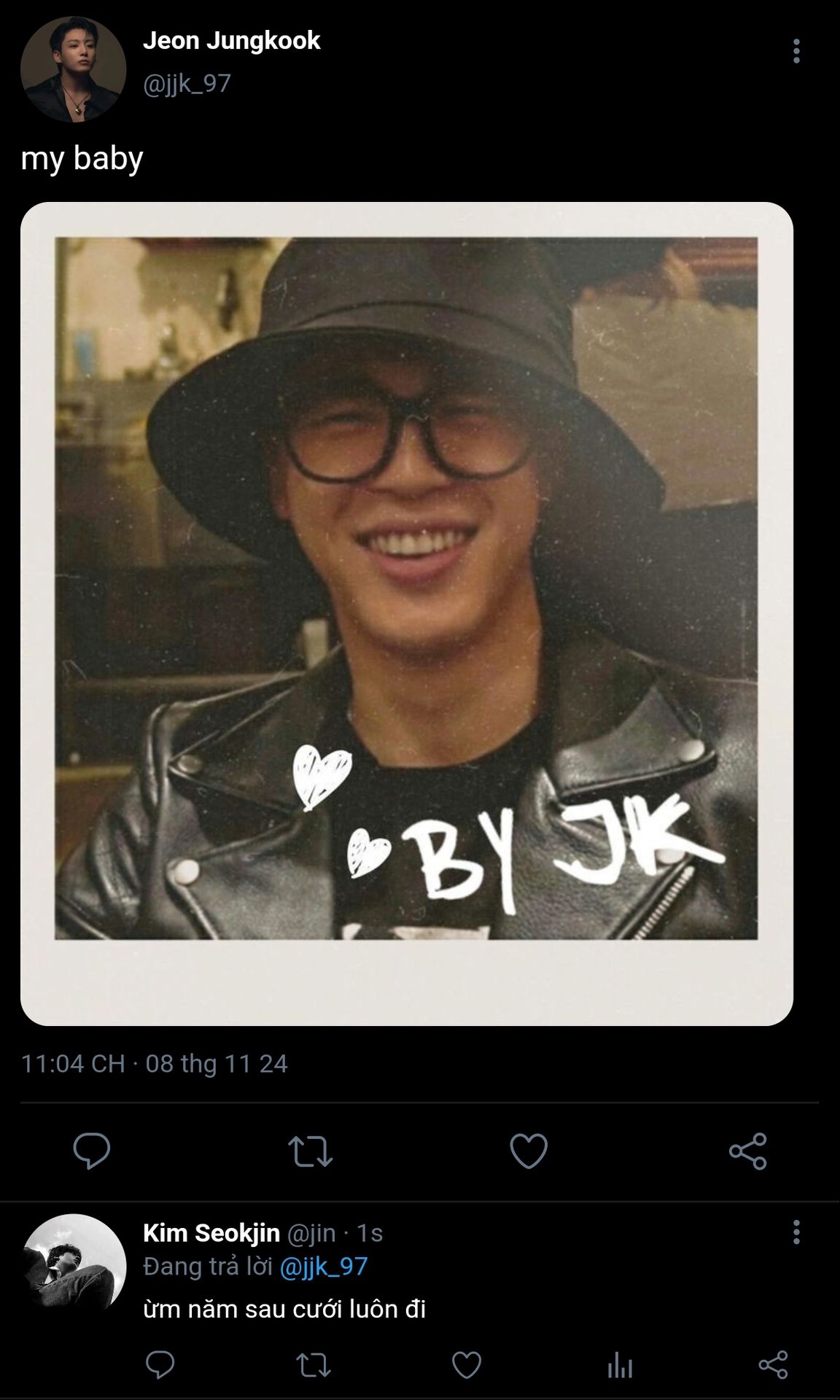Reply to Kim Seokjin's comment
Image resolution: width=840 pixels, height=1400 pixels.
160,1364
